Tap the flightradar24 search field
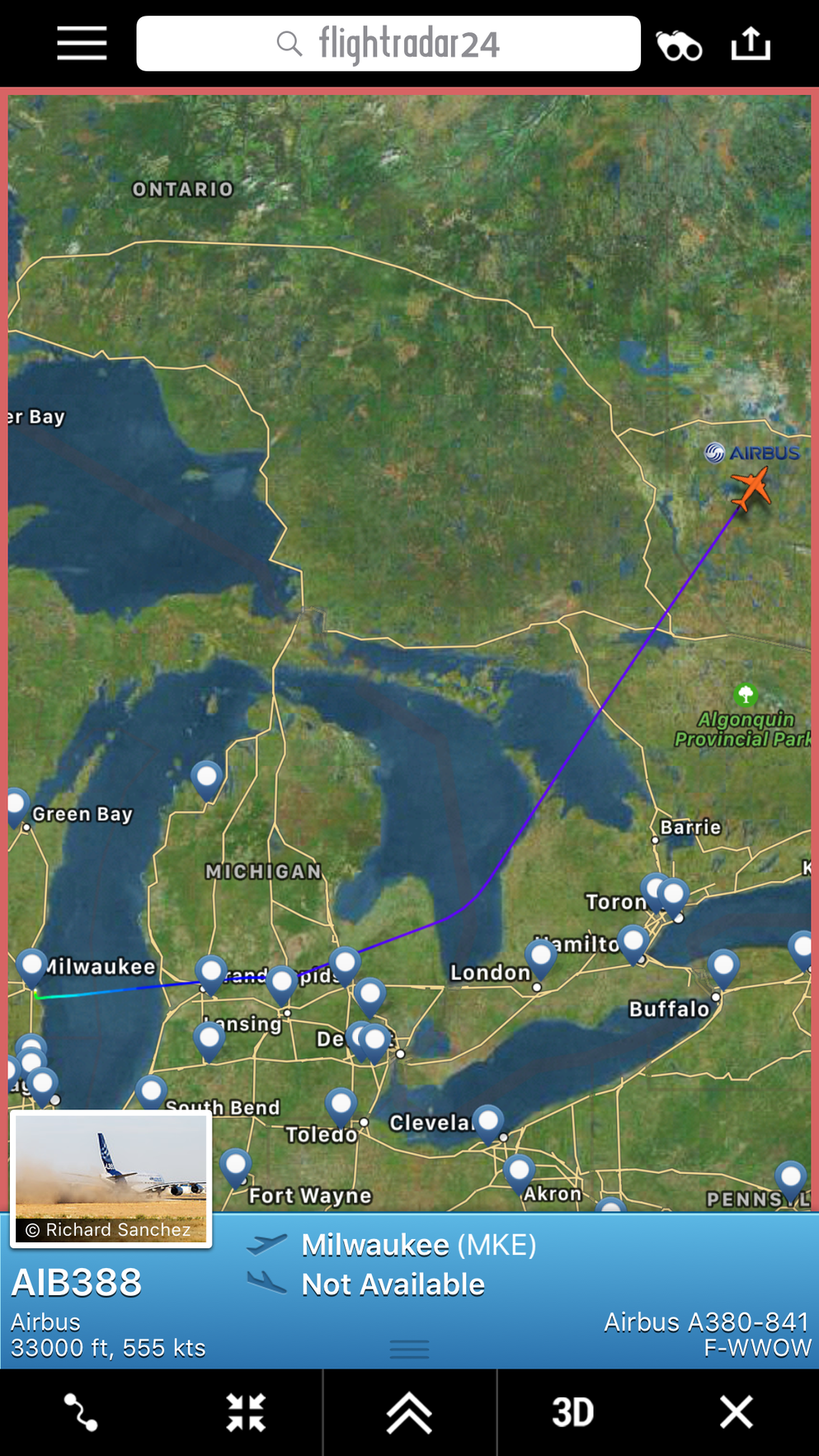Screen dimensions: 819x1456 [388, 43]
